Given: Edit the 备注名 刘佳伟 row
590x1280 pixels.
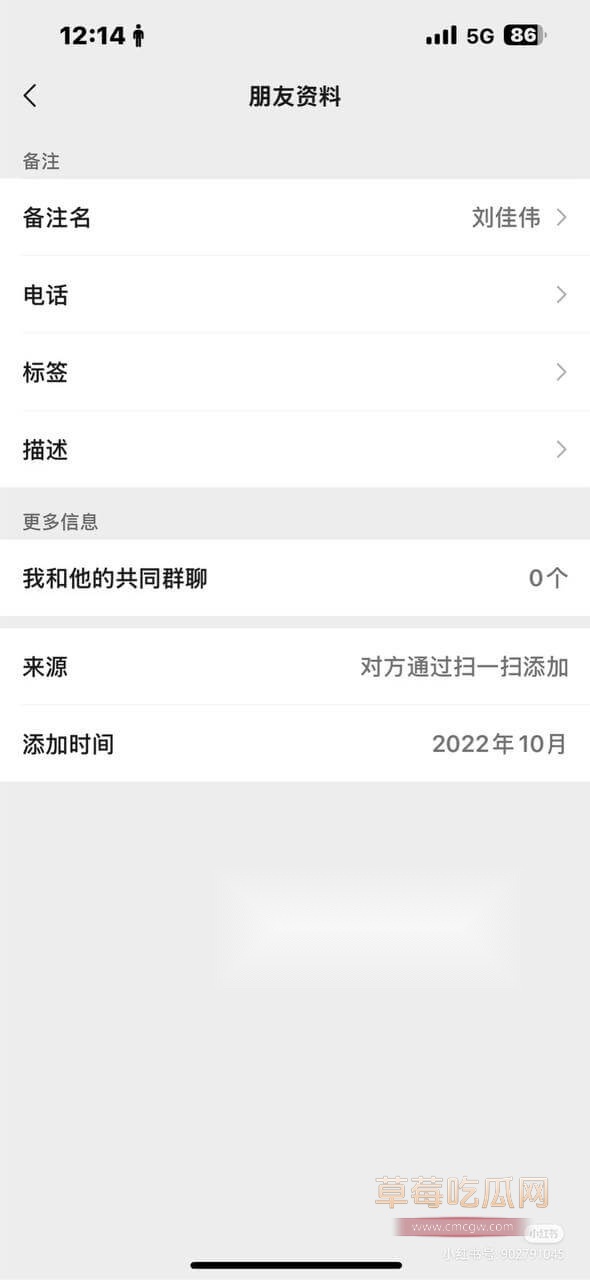Looking at the screenshot, I should pyautogui.click(x=295, y=217).
